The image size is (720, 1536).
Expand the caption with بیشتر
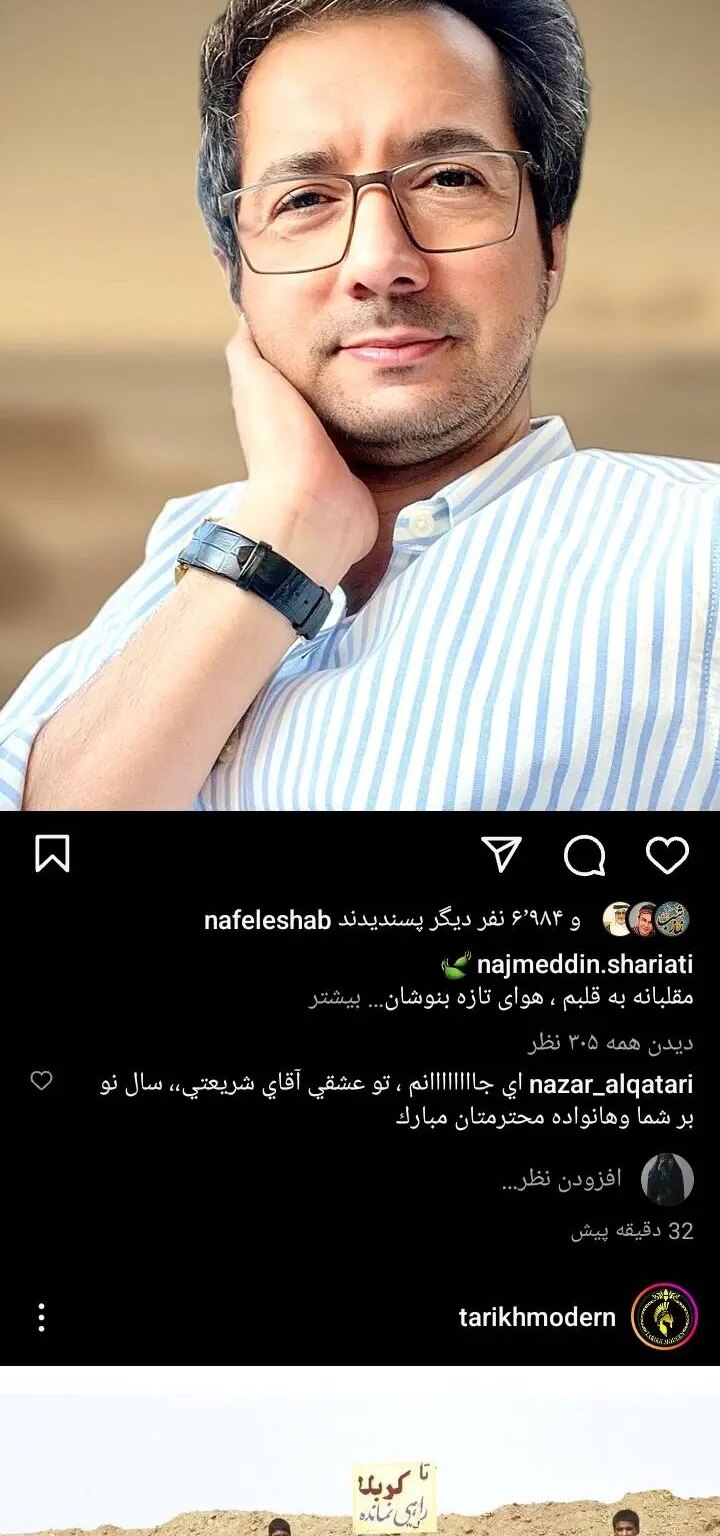pyautogui.click(x=332, y=998)
